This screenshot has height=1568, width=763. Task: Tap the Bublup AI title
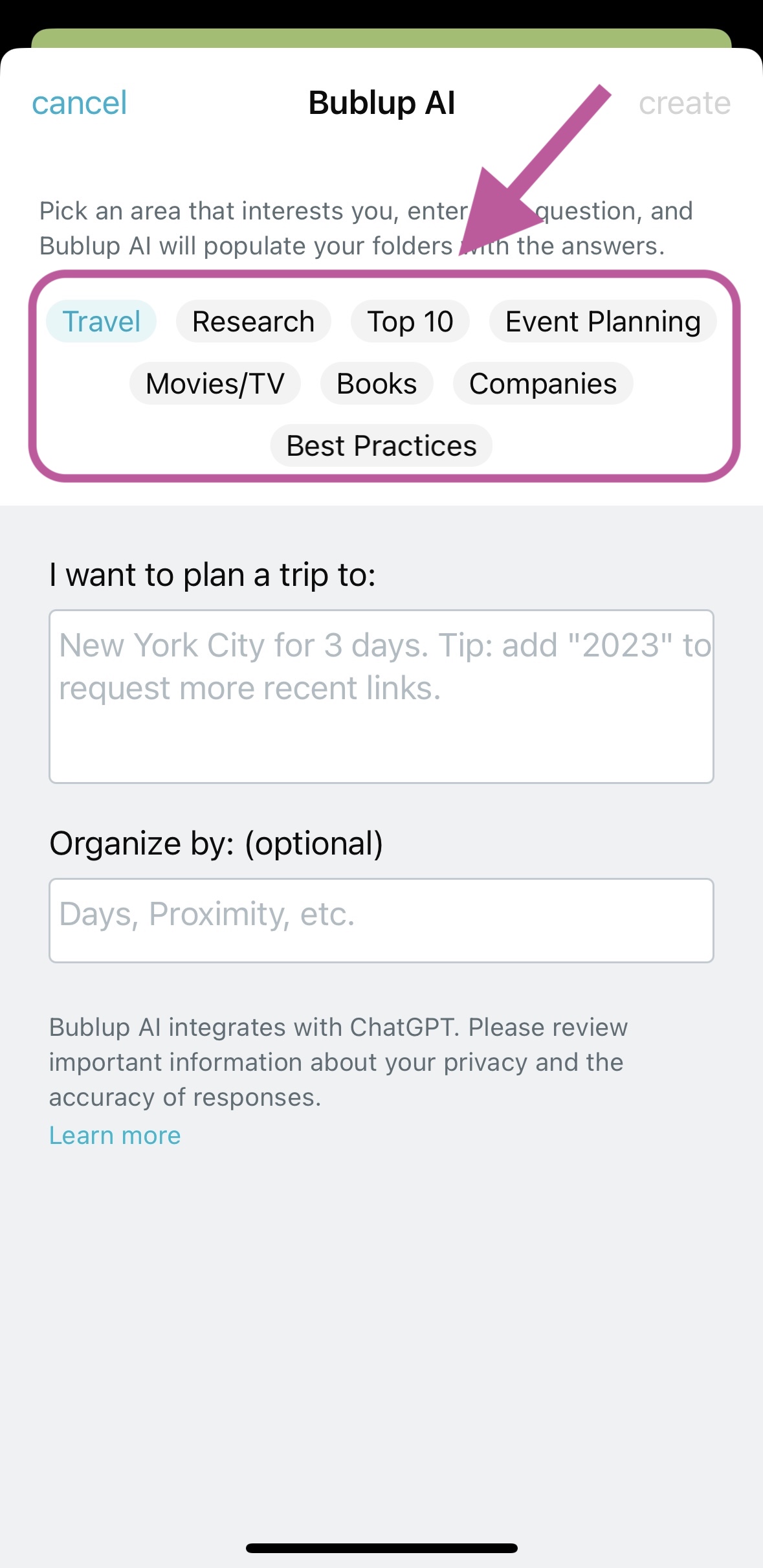(x=381, y=102)
